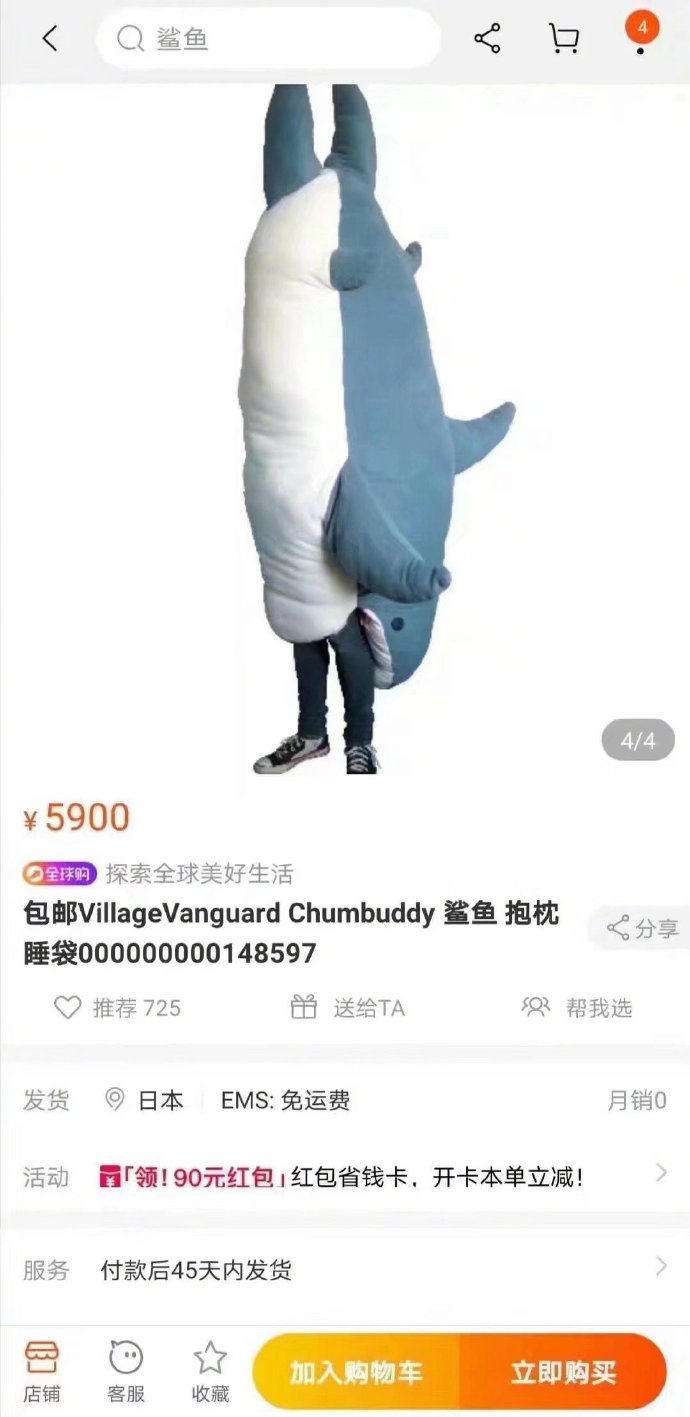Tap the 分享 button beside the title

pyautogui.click(x=642, y=928)
